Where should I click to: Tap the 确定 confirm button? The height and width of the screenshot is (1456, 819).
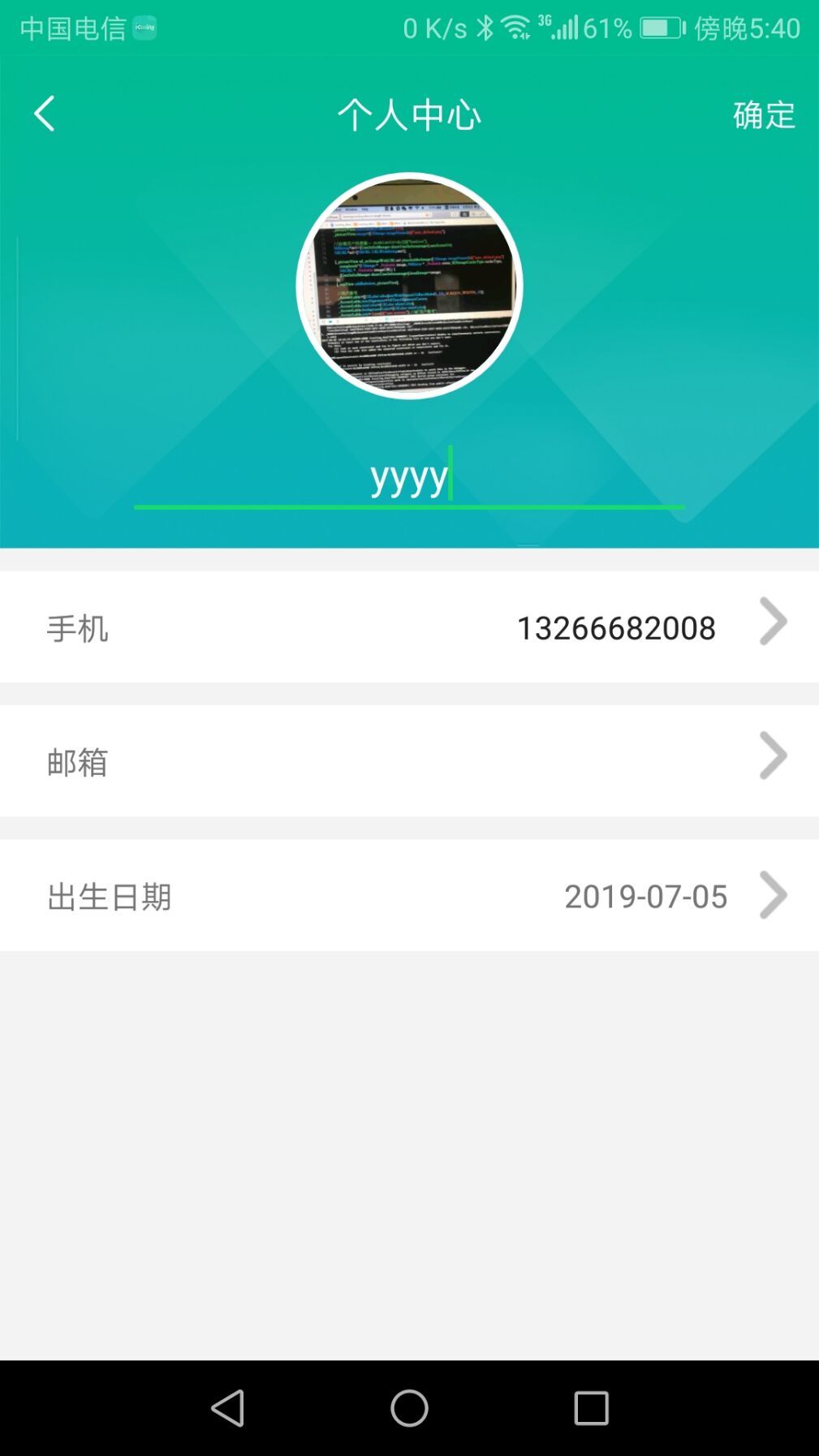764,115
